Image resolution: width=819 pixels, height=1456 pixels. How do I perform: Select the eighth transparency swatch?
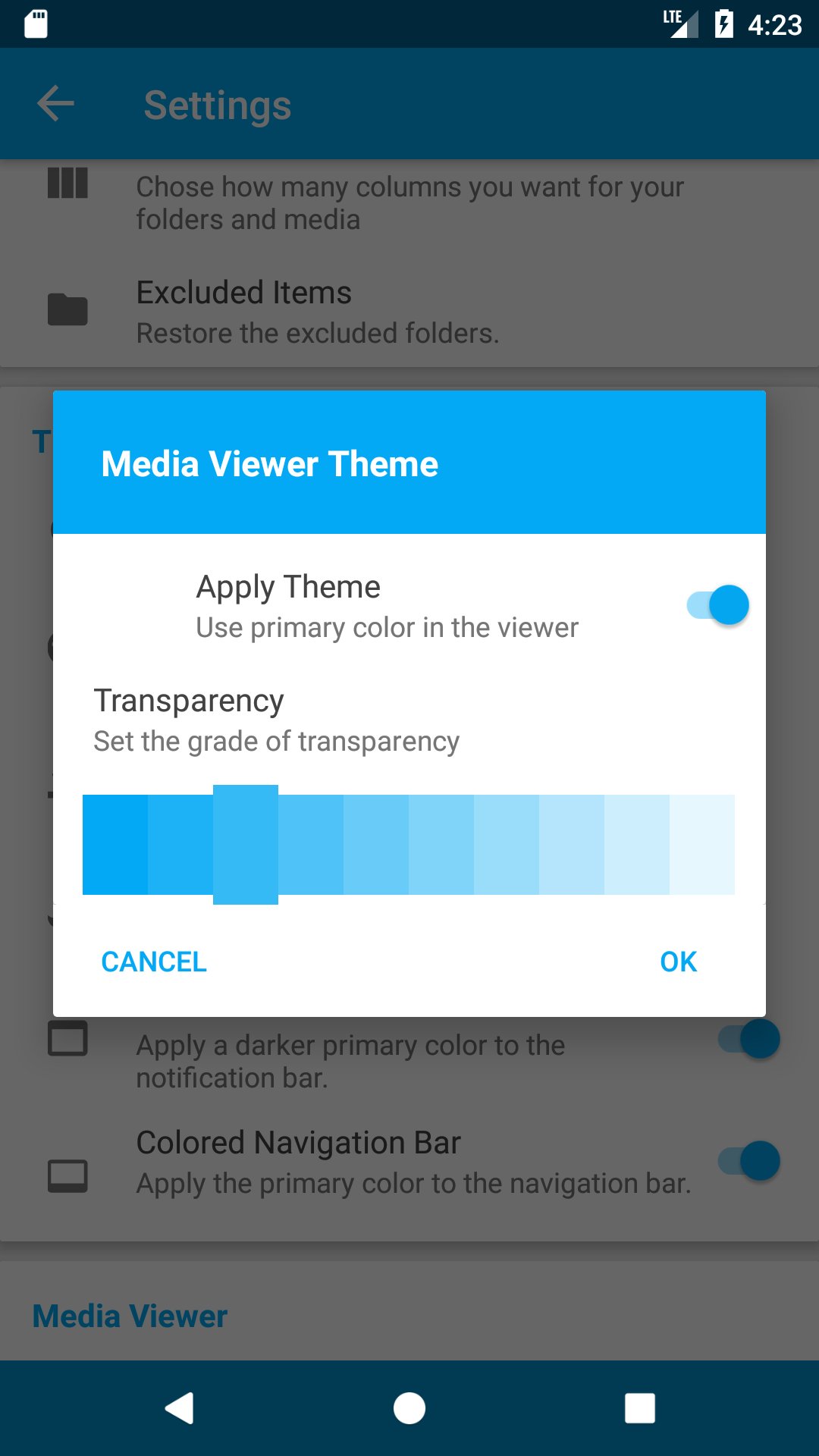pos(572,845)
